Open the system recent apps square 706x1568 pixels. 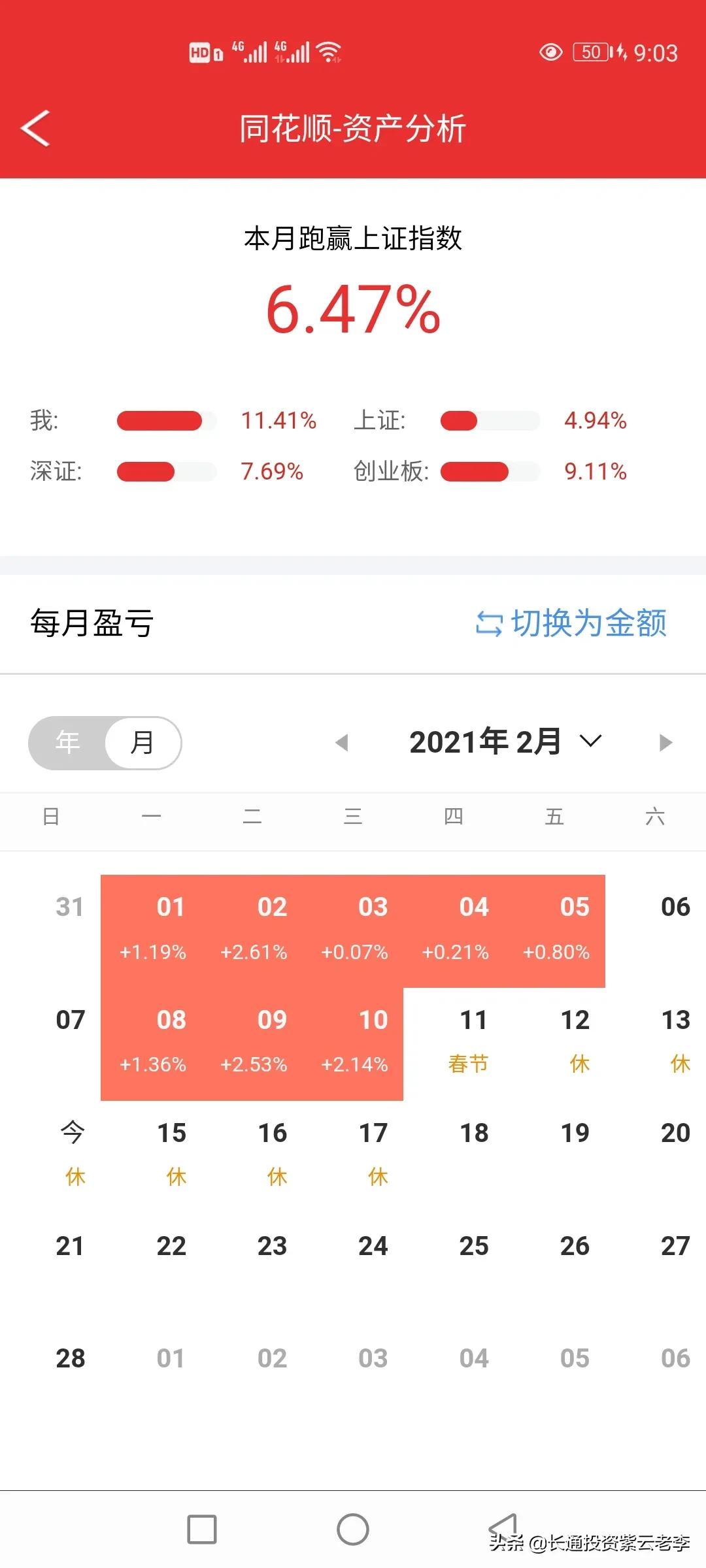(x=202, y=1529)
